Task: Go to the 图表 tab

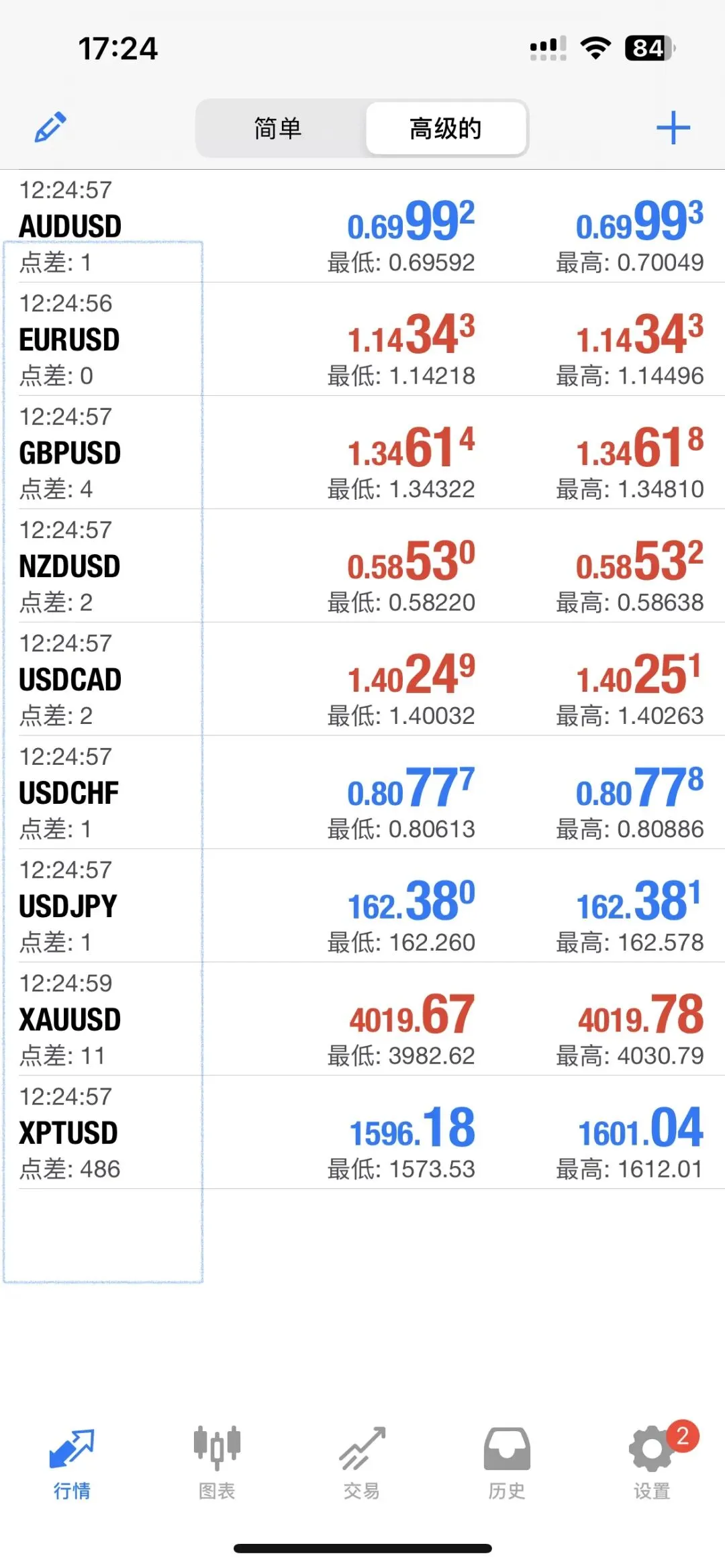Action: (217, 1463)
